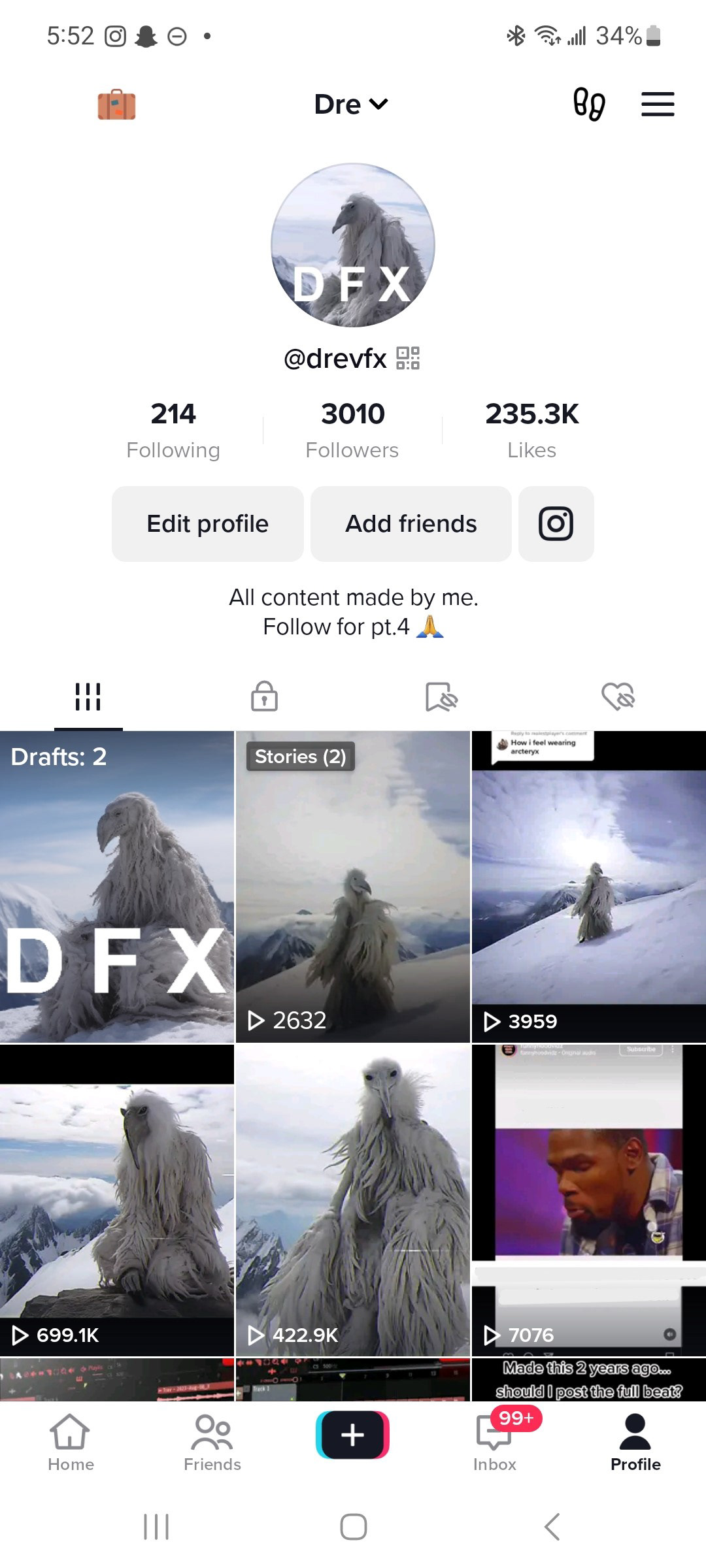
Task: Open the Stories (2) tile
Action: point(352,886)
